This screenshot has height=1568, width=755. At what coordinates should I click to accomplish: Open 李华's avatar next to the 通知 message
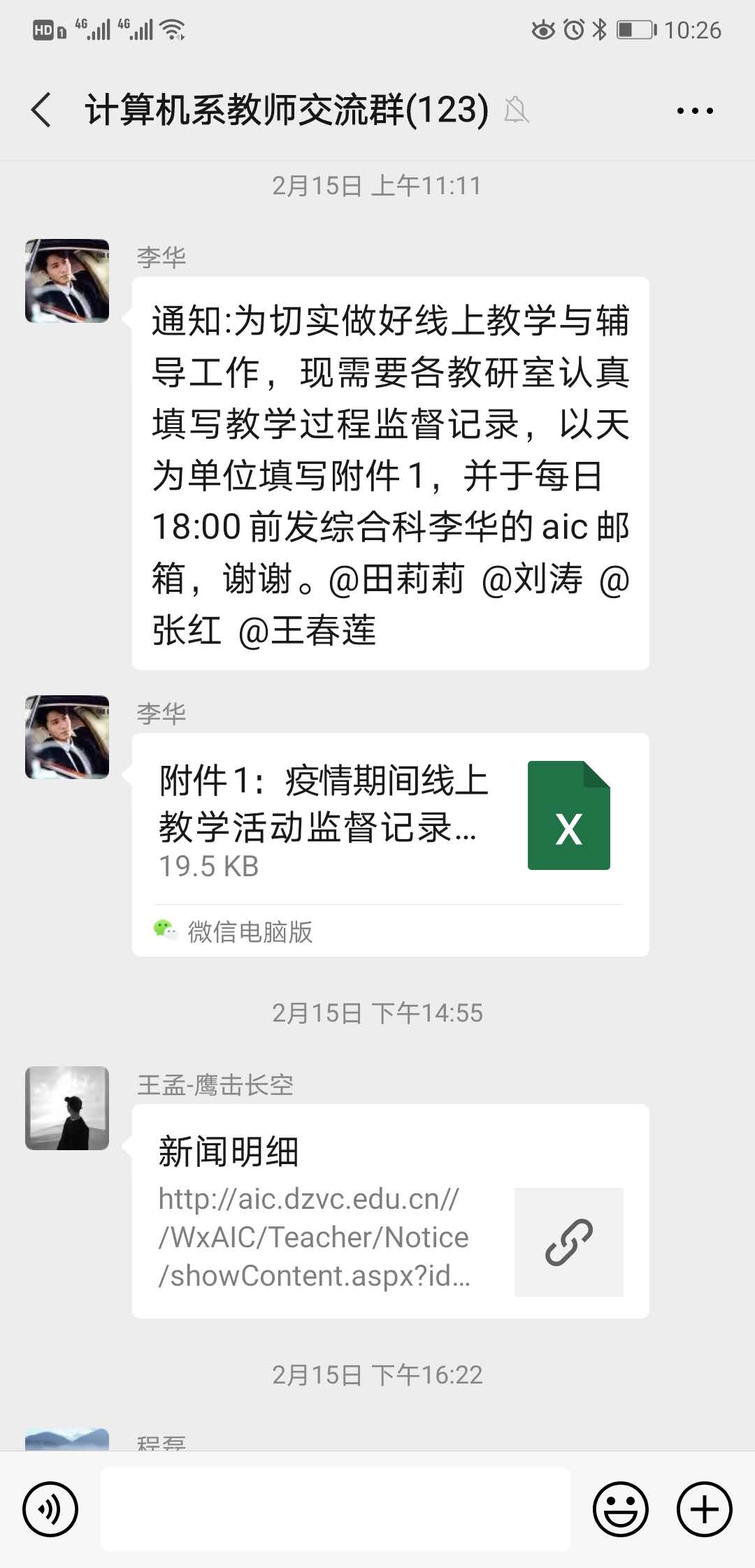(x=67, y=281)
